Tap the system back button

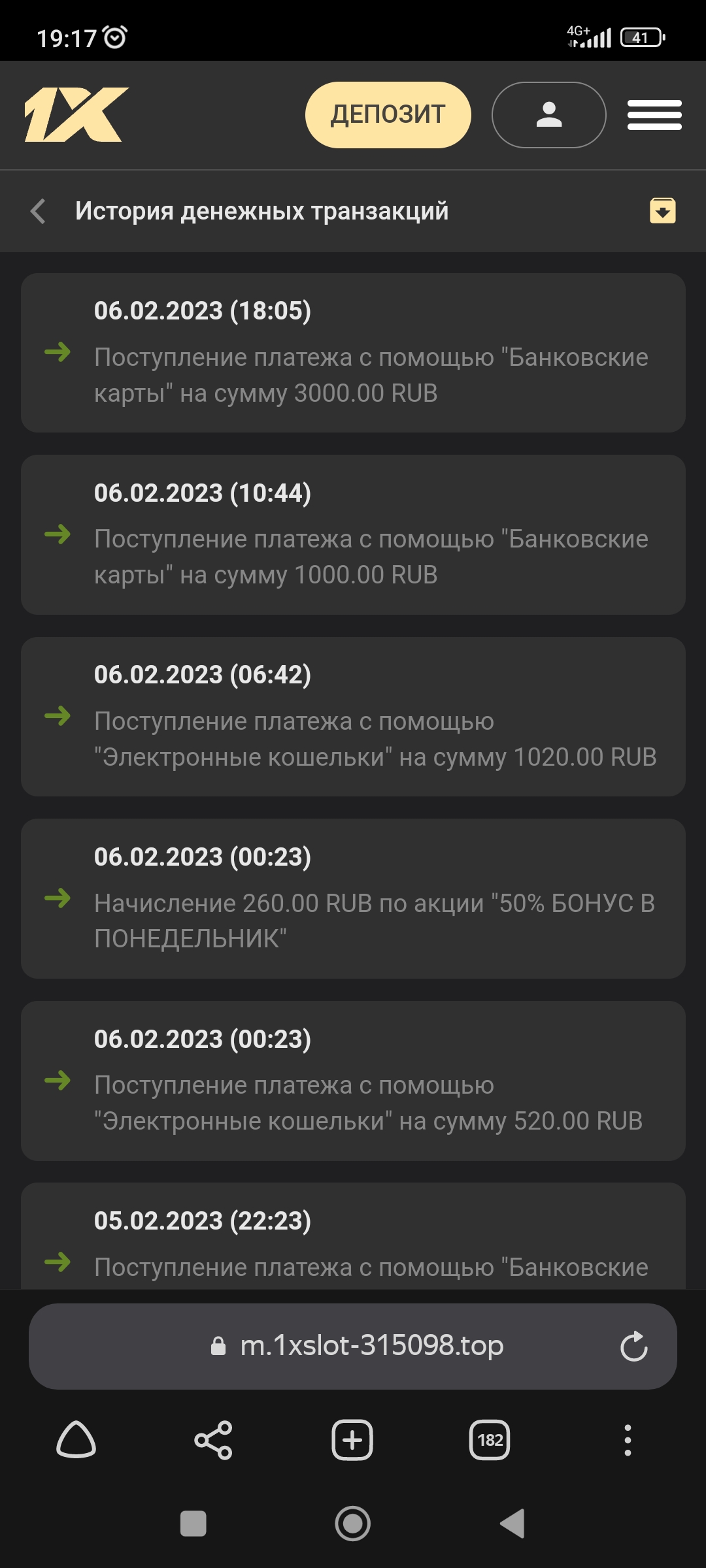coord(513,1524)
